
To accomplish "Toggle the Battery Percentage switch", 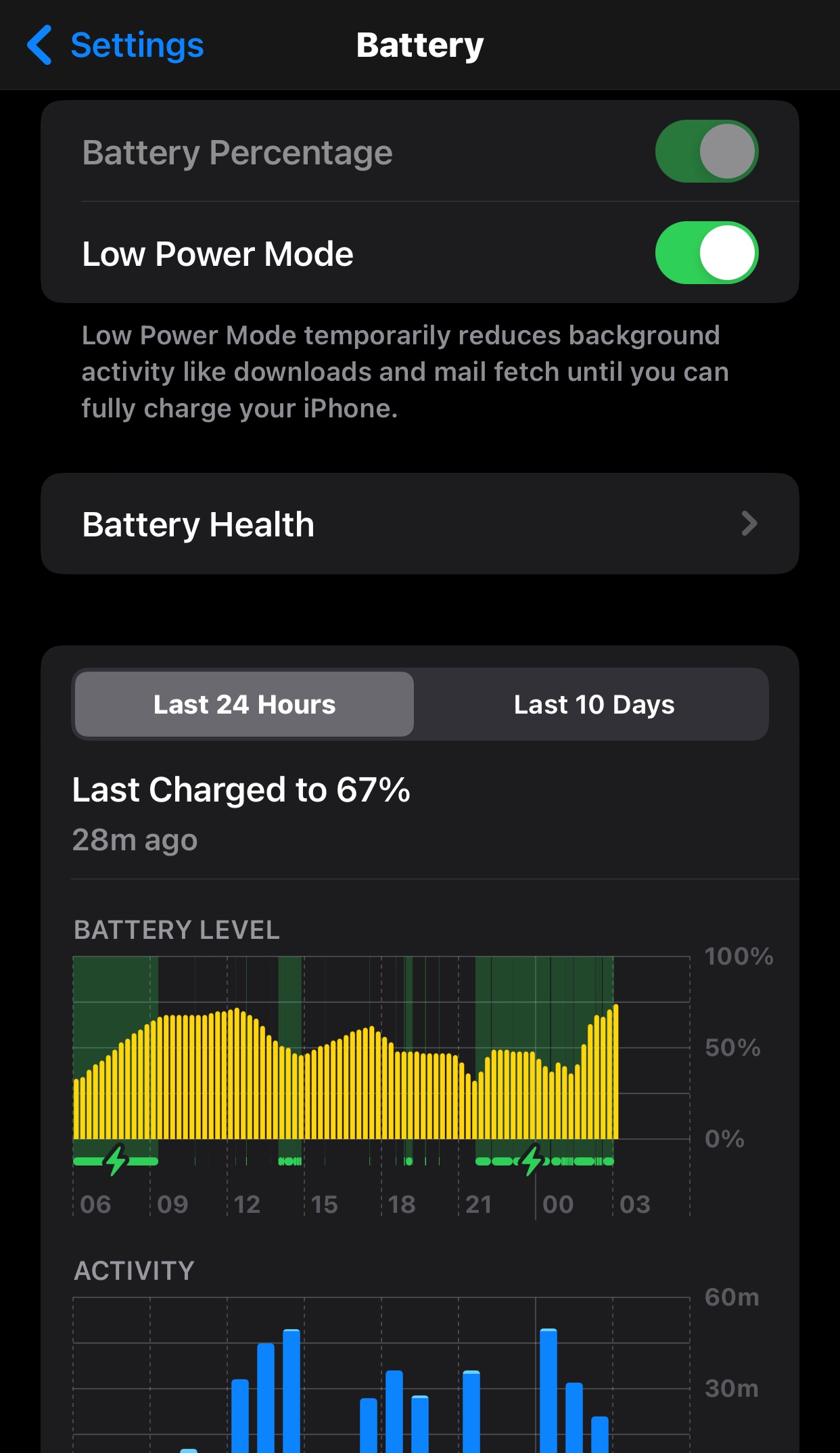I will point(707,152).
